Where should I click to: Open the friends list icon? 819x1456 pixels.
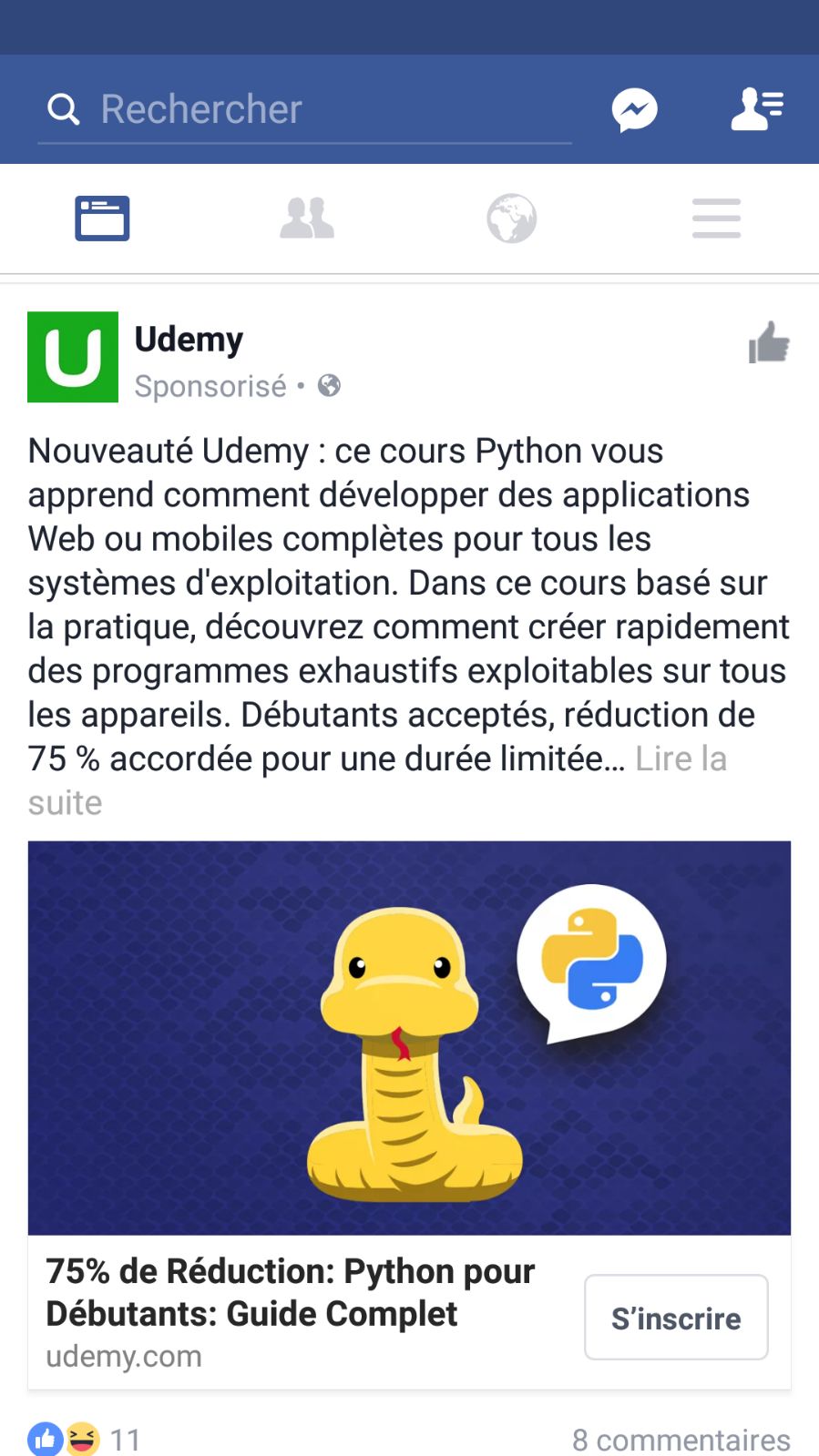pyautogui.click(x=757, y=109)
